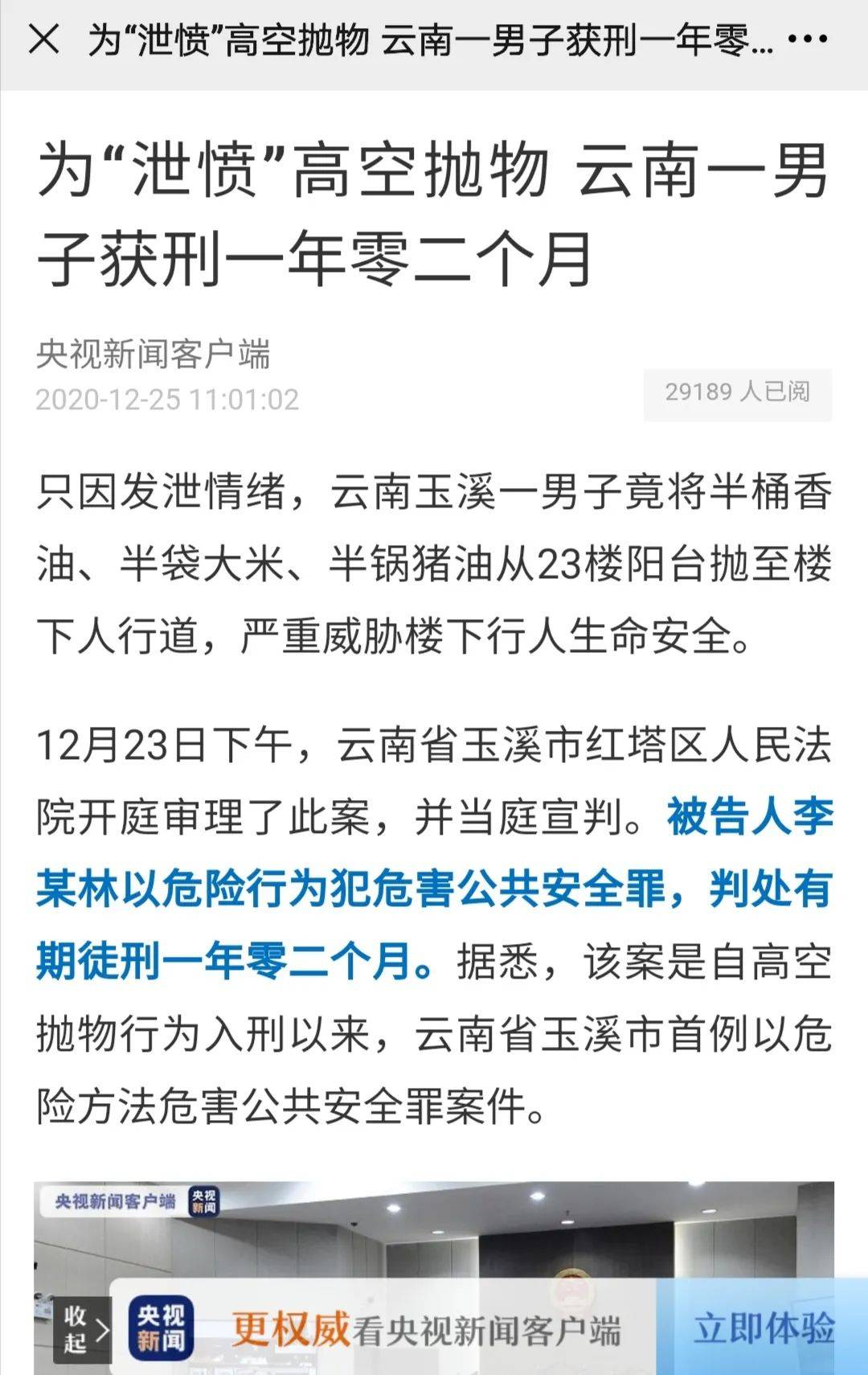This screenshot has width=868, height=1375.
Task: Collapse the banner with 收起
Action: point(84,1329)
